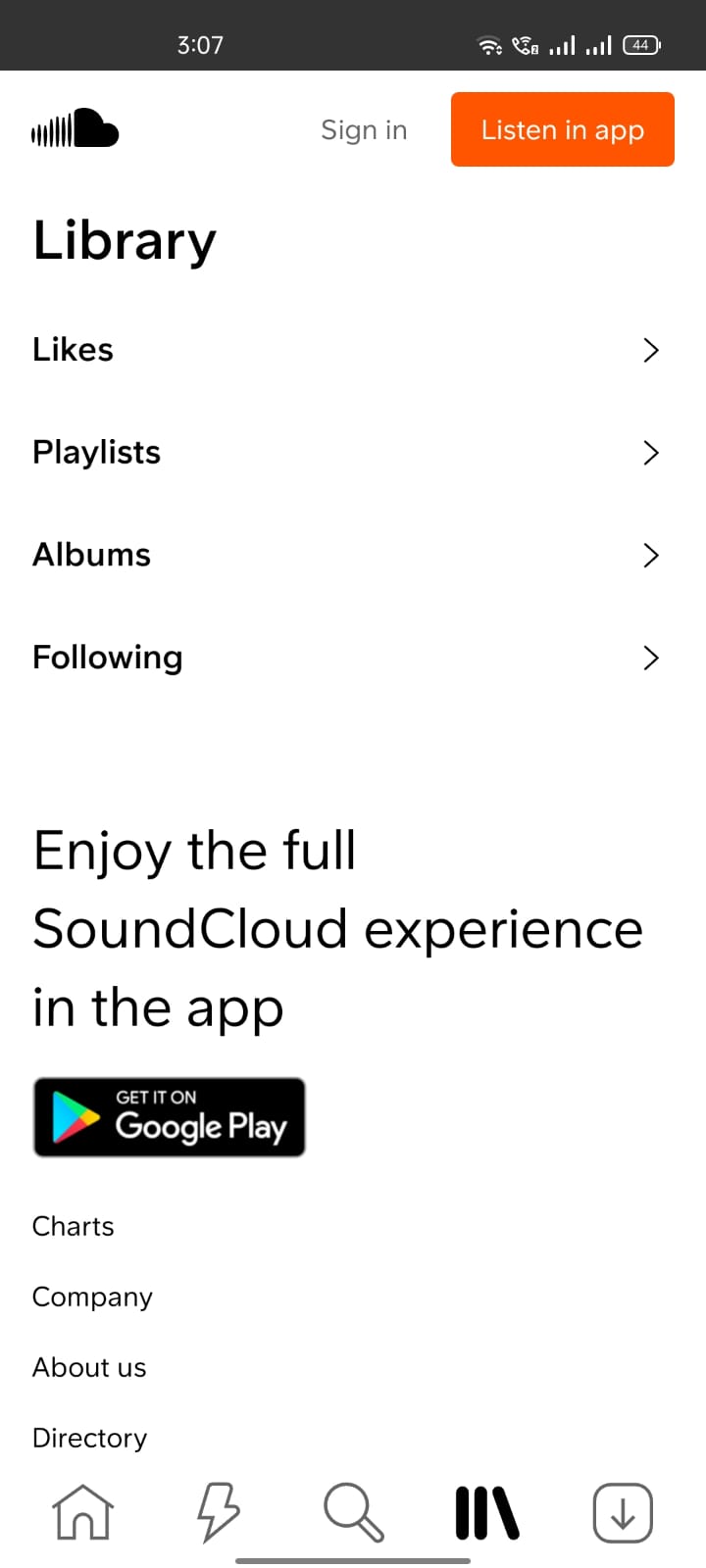Tap the Wi-Fi icon in status bar
The height and width of the screenshot is (1568, 706).
click(x=488, y=44)
